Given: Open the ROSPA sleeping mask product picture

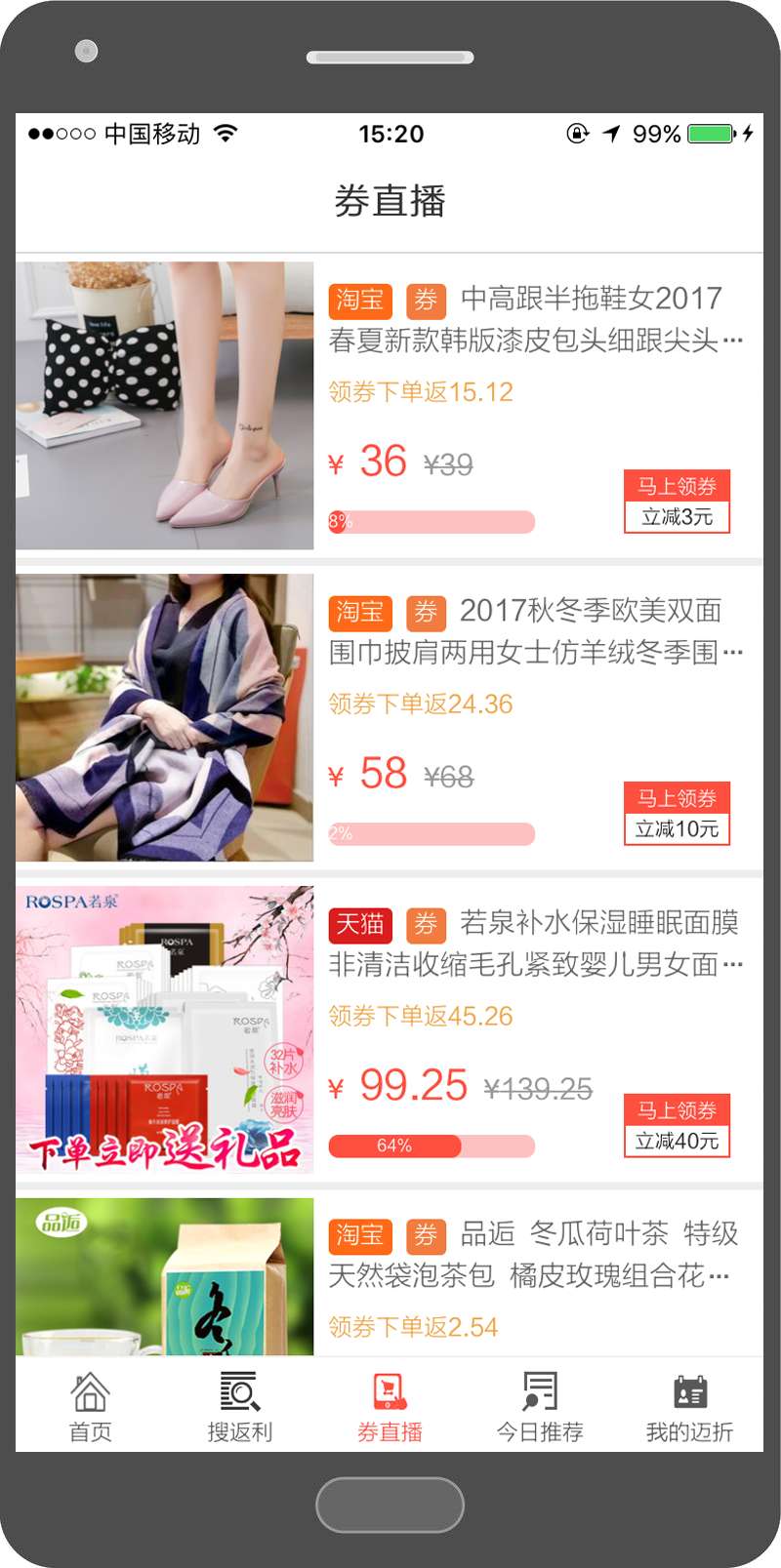Looking at the screenshot, I should coord(164,1029).
